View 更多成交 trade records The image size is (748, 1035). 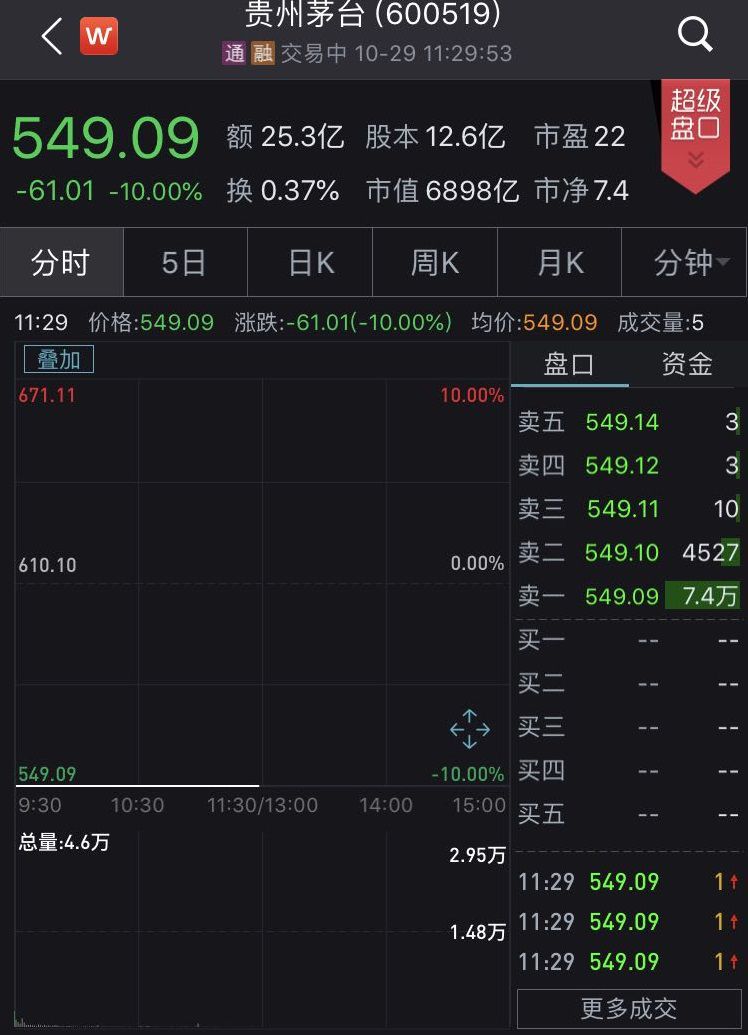[629, 1008]
